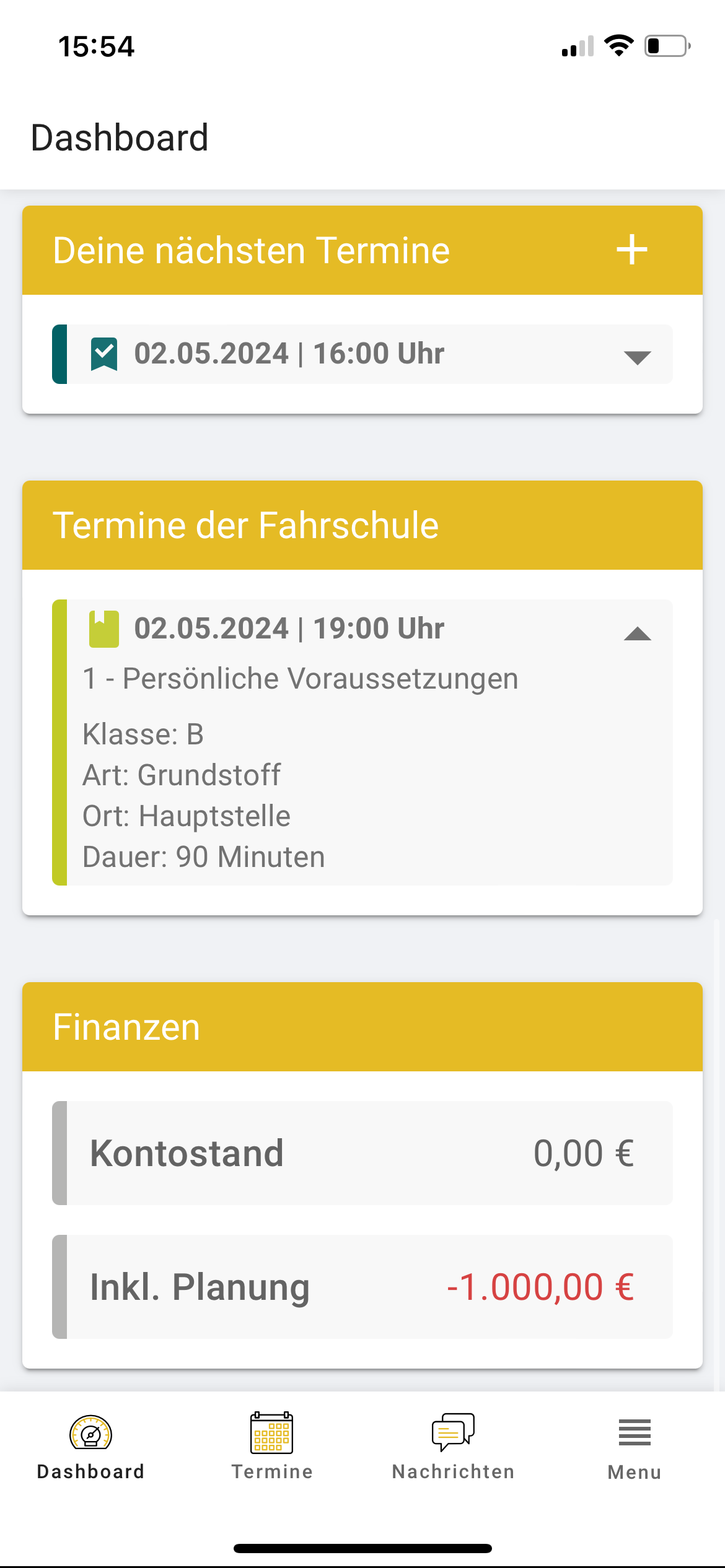Open the Inkl. Planung finance row

(362, 1287)
